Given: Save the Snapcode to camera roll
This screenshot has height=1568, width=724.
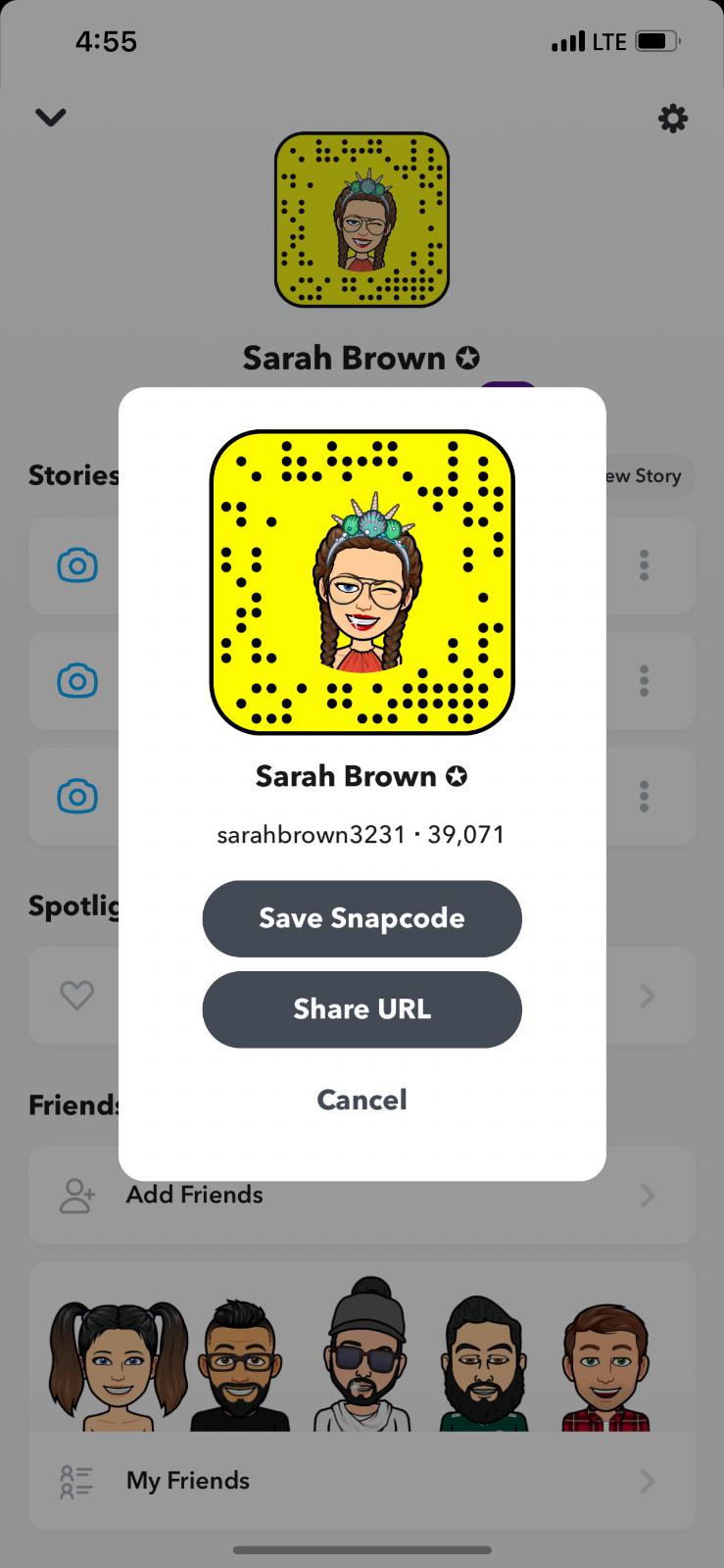Looking at the screenshot, I should click(362, 918).
